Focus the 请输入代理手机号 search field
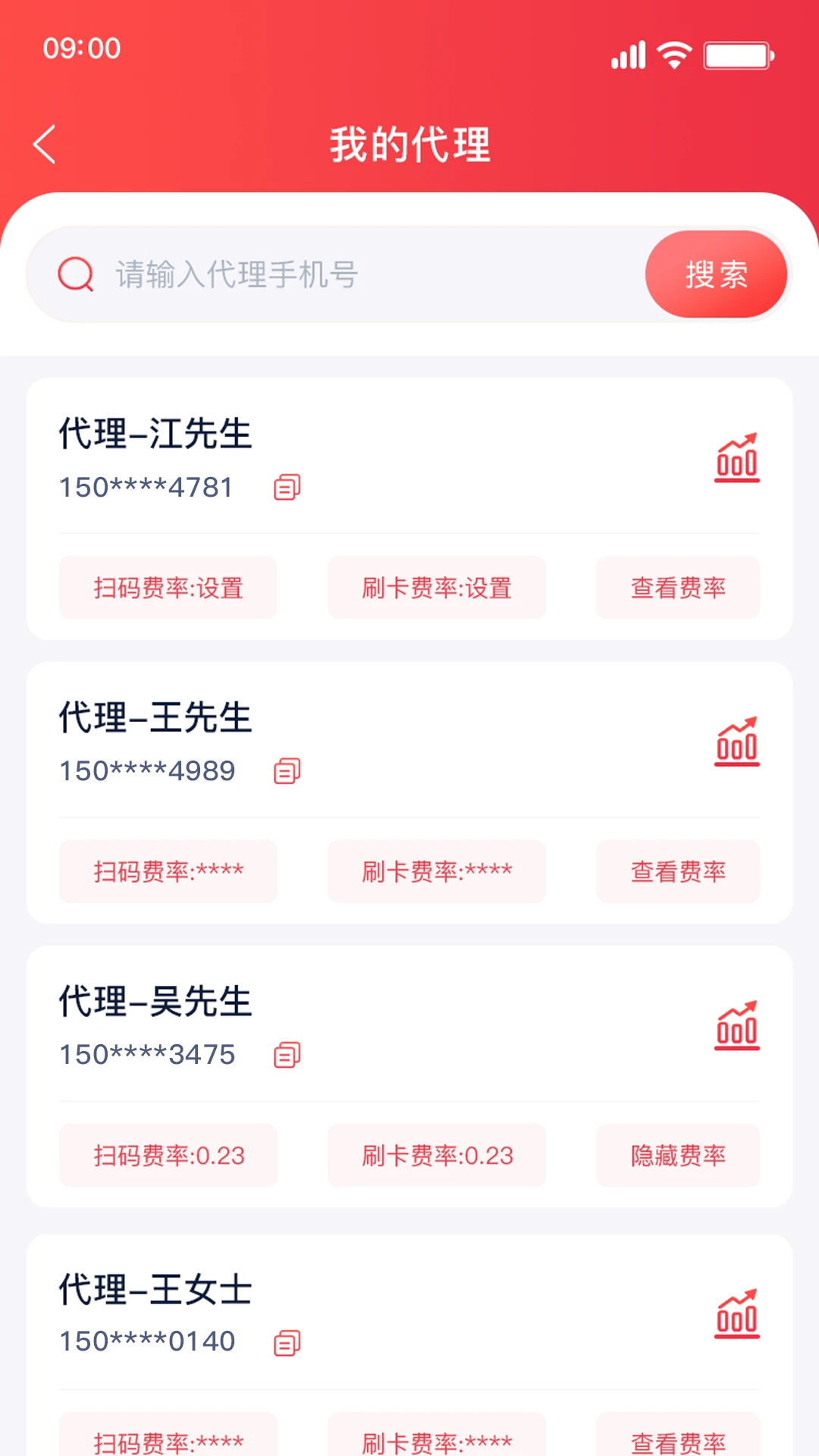 tap(364, 275)
